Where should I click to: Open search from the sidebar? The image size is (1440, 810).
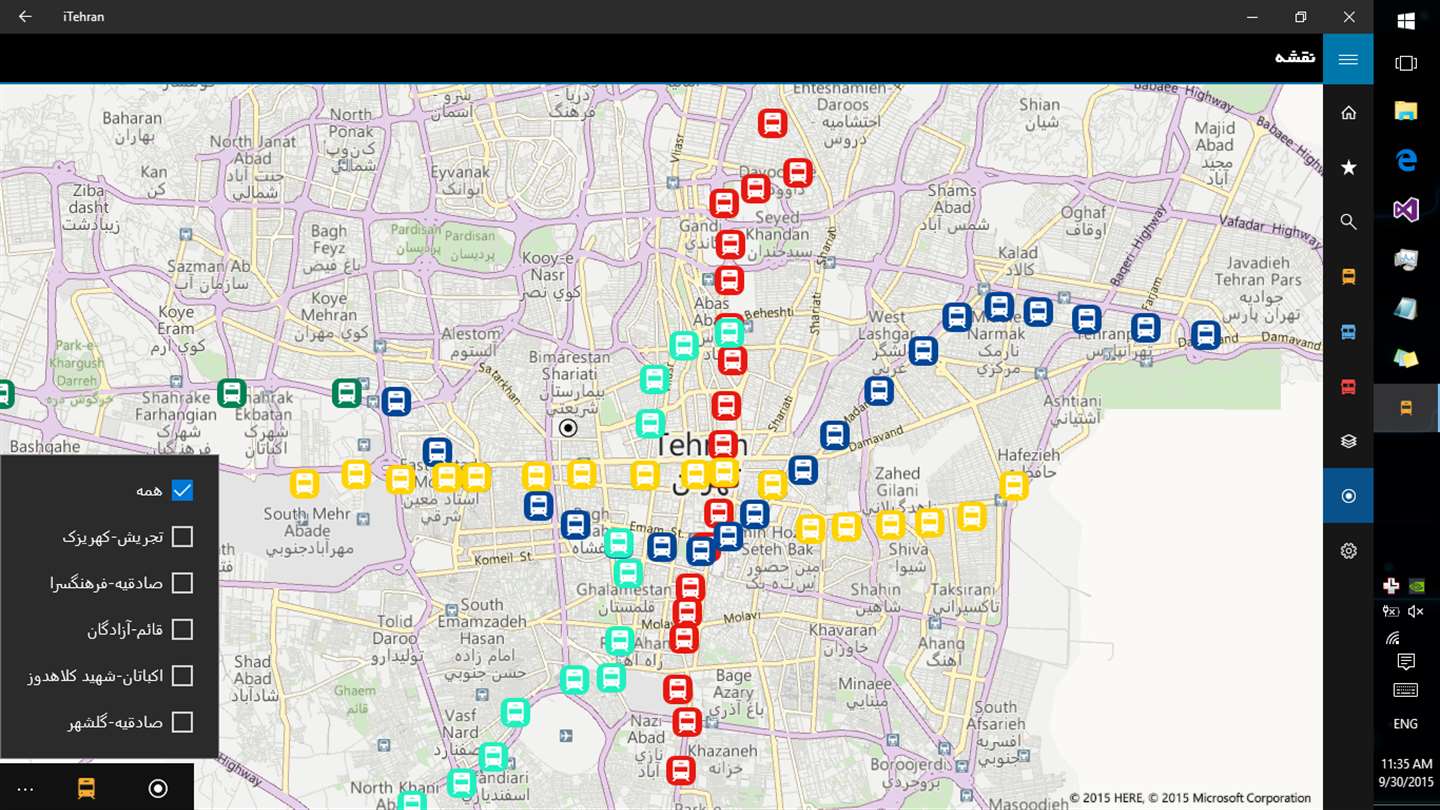pos(1348,222)
